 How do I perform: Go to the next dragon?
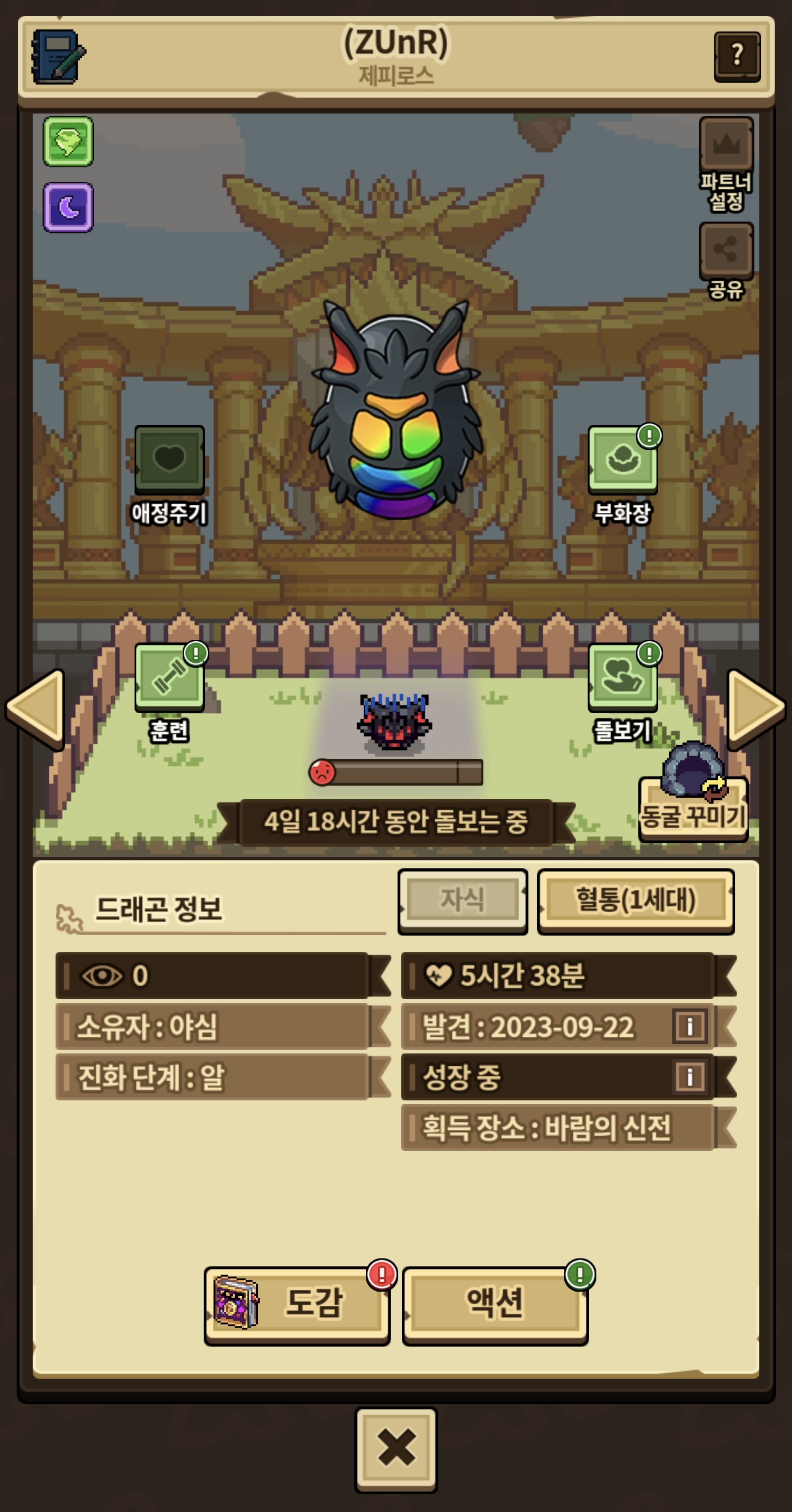coord(756,707)
